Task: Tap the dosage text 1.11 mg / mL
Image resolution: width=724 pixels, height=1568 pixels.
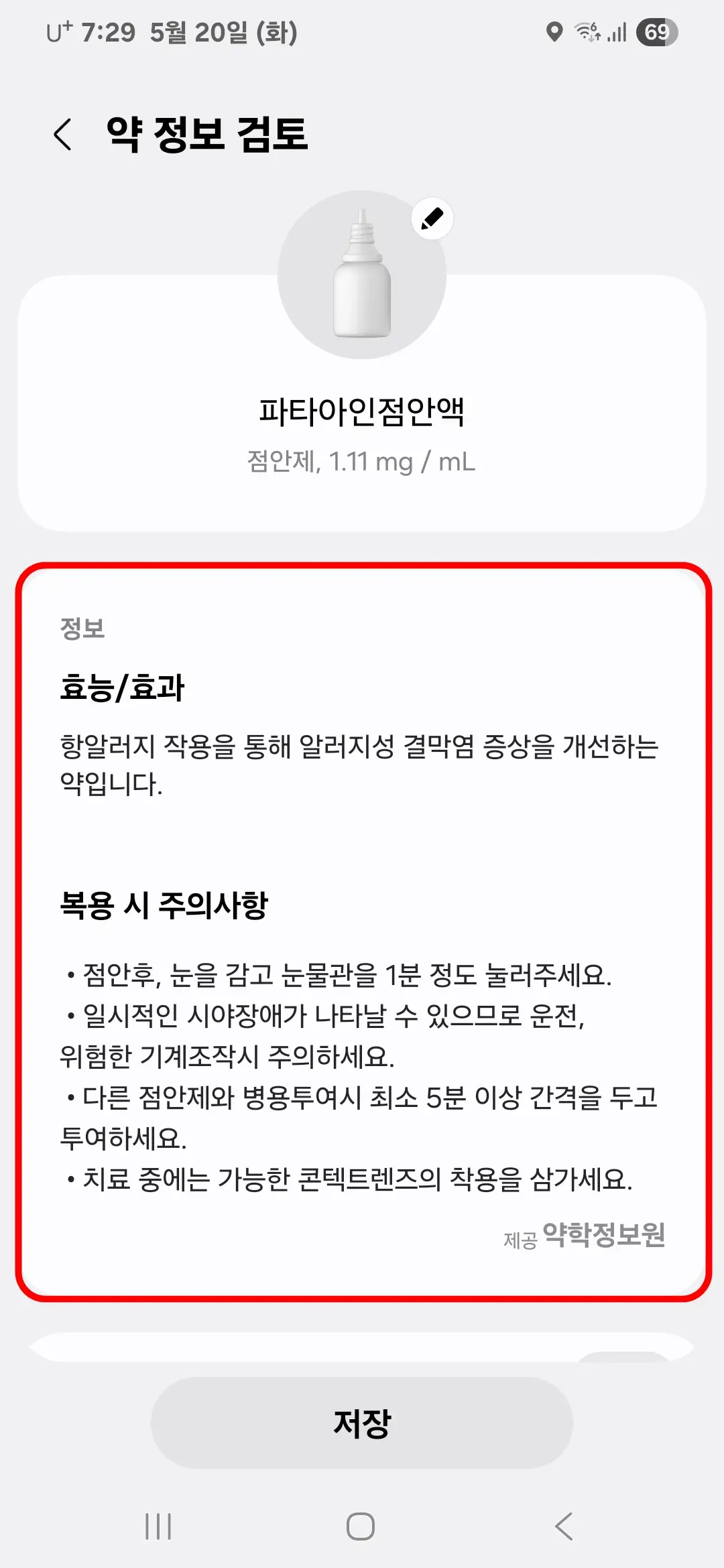Action: [x=362, y=462]
